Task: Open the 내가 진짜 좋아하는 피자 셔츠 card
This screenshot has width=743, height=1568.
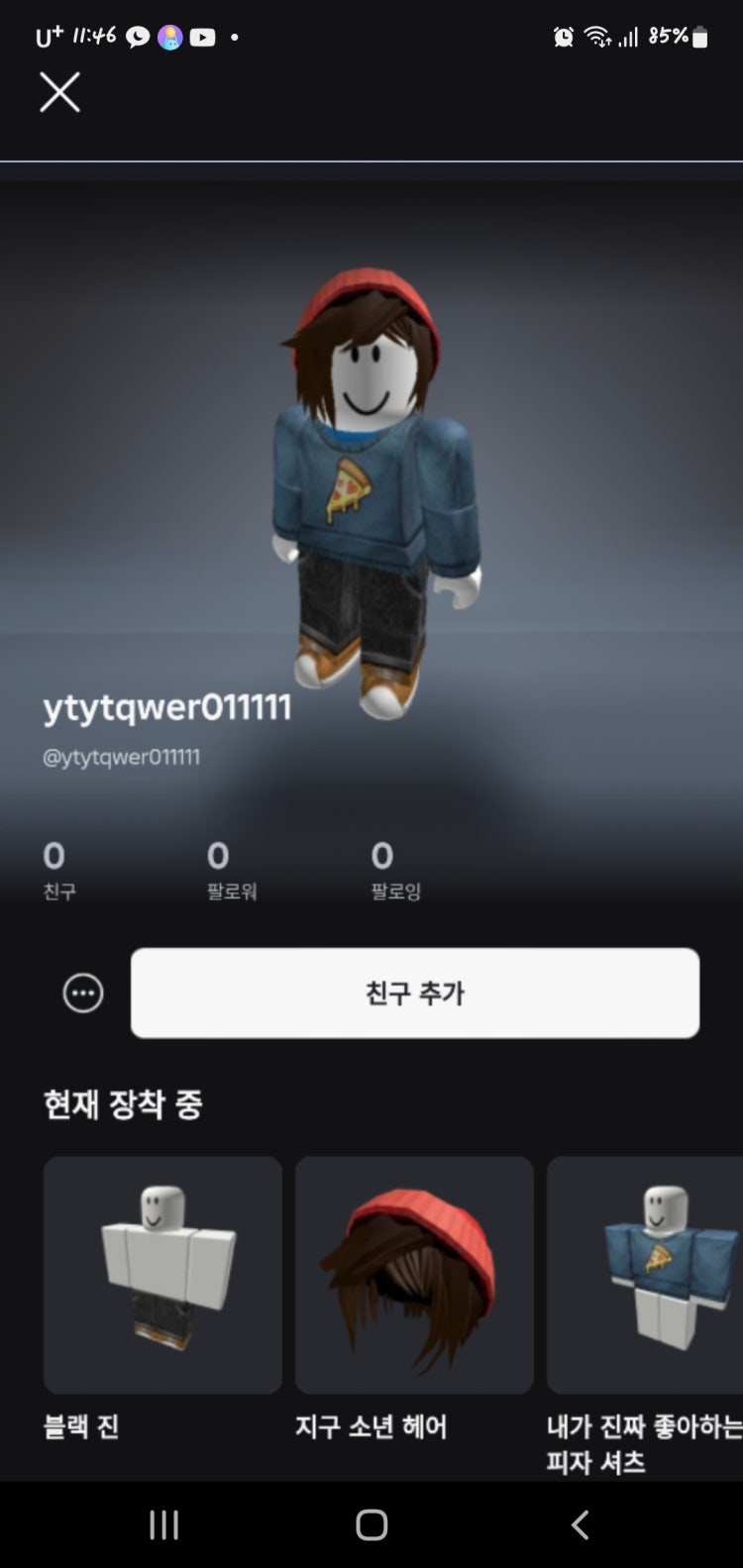Action: click(644, 1276)
